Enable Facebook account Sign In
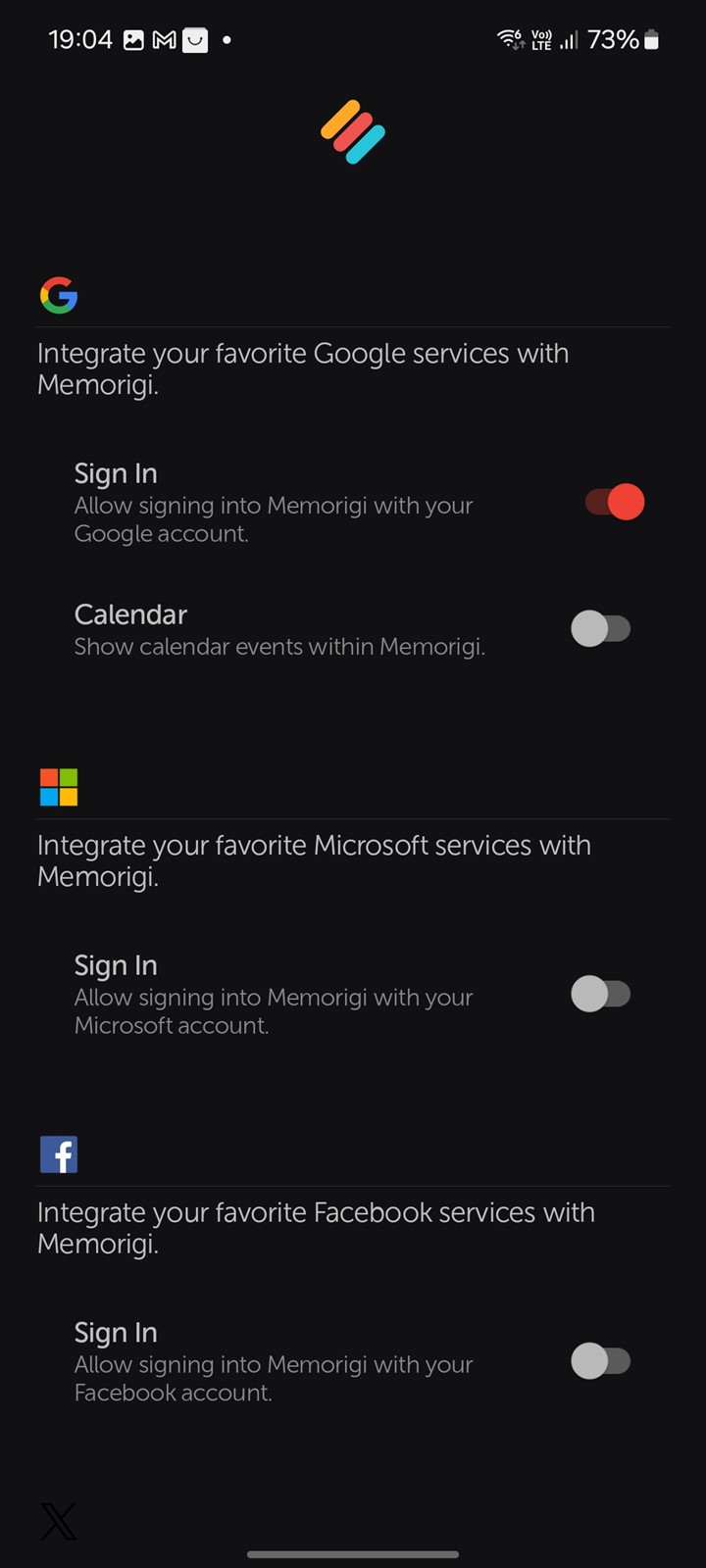The height and width of the screenshot is (1568, 706). 600,1361
